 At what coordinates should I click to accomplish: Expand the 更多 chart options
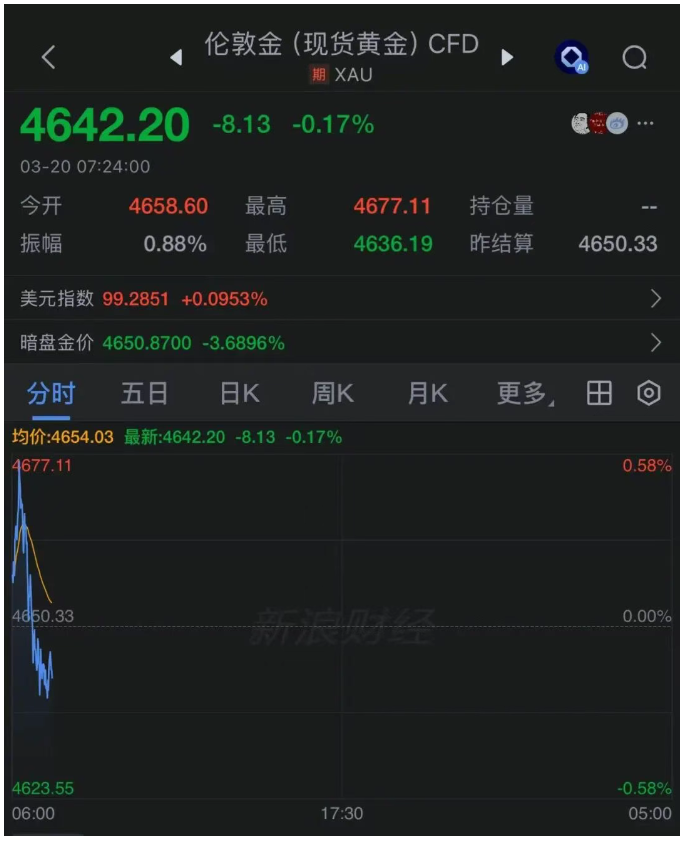click(x=524, y=394)
